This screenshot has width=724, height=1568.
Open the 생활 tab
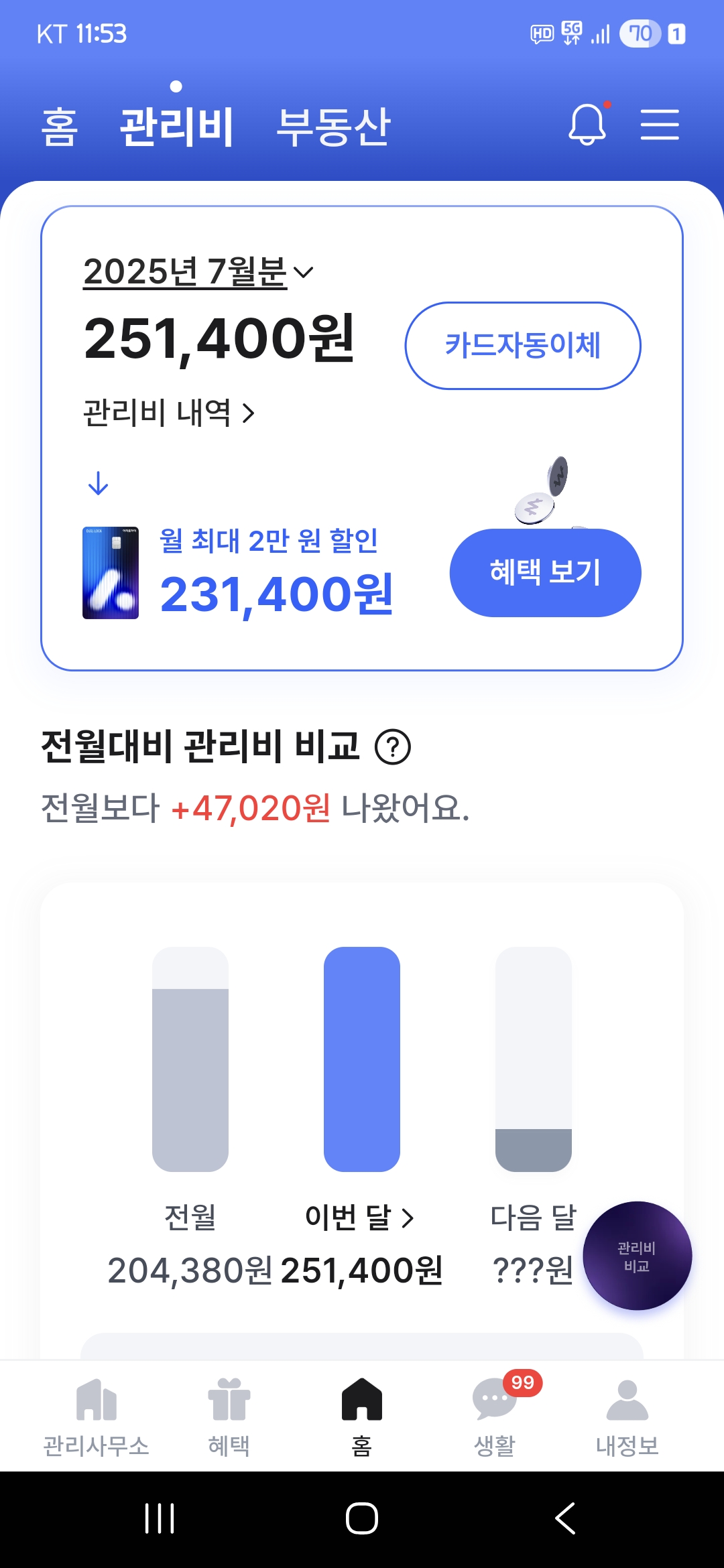click(x=495, y=1417)
